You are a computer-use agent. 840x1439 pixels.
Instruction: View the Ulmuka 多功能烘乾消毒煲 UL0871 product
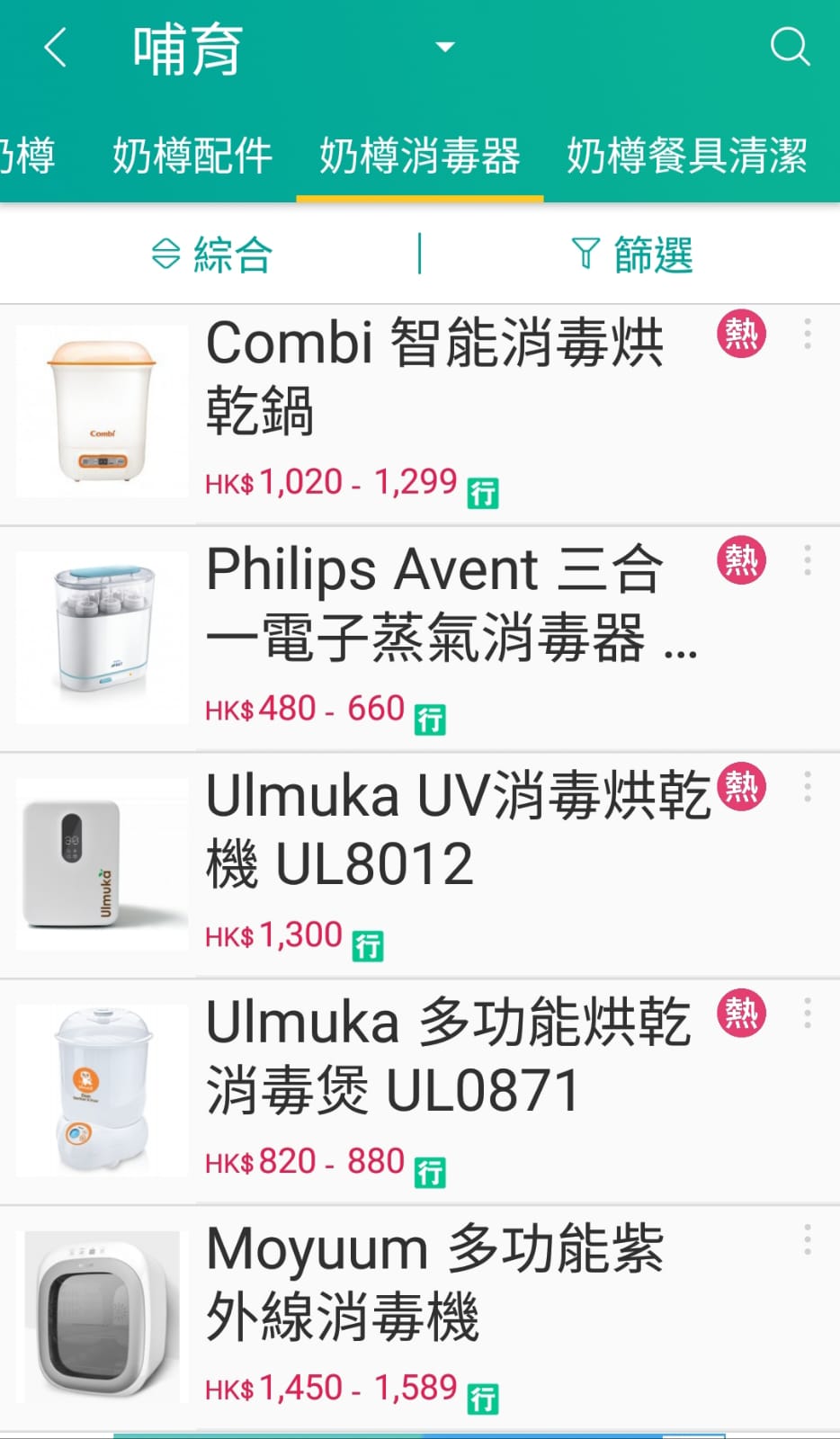(436, 1056)
